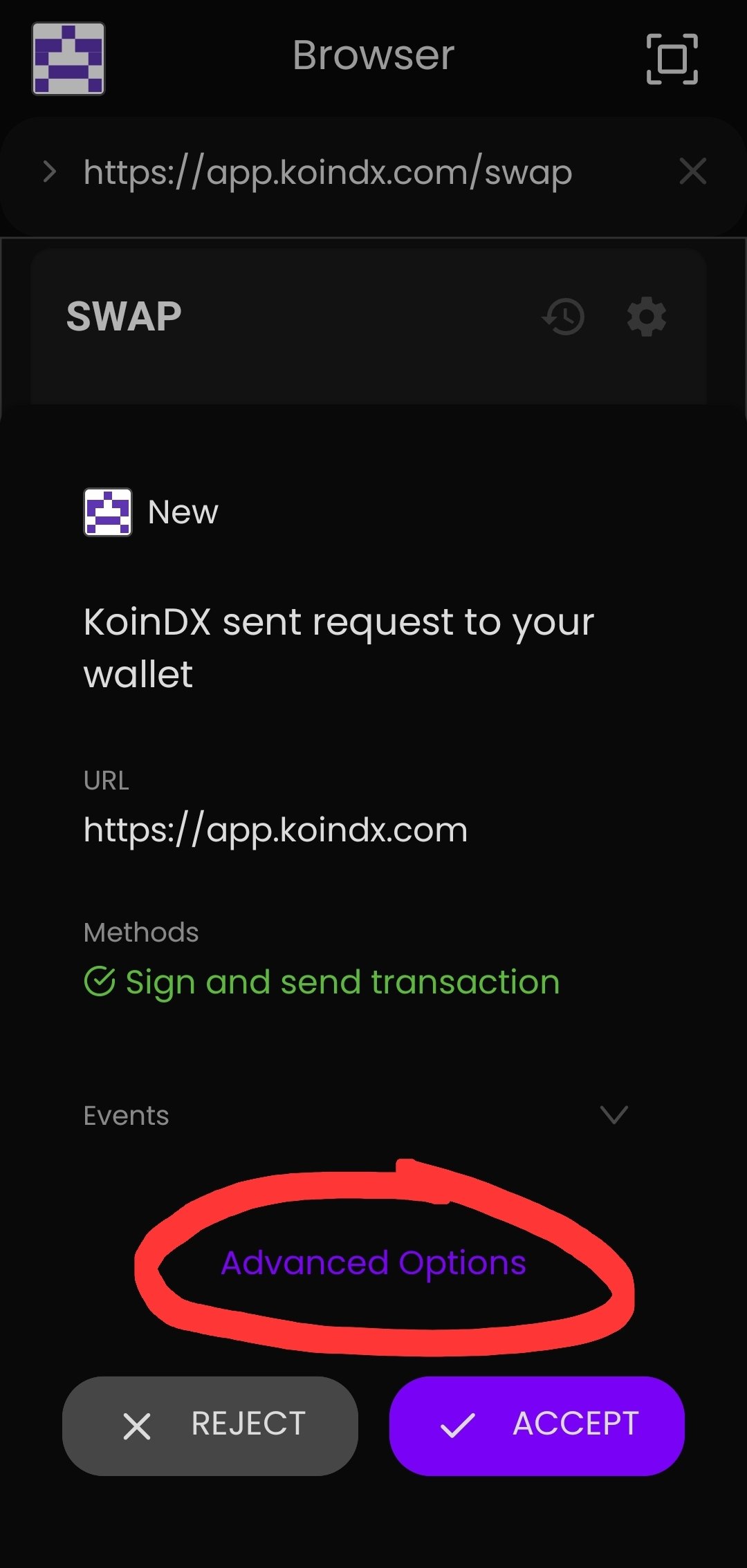Clear the browser URL field
Screen dimensions: 747x1568
click(692, 171)
